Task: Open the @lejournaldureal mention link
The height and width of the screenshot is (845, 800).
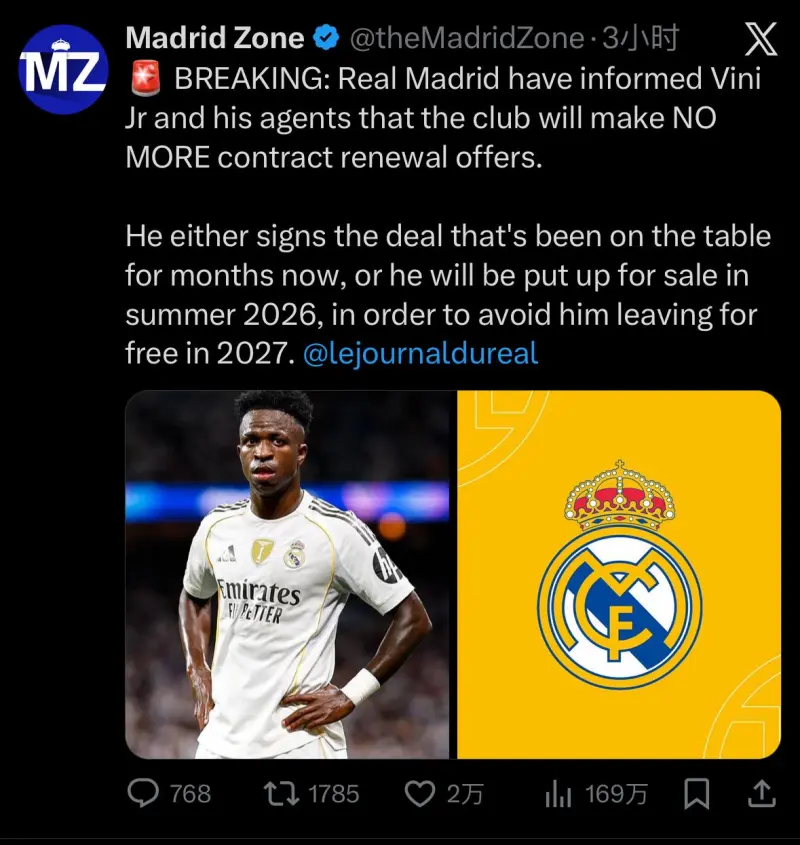Action: click(420, 355)
